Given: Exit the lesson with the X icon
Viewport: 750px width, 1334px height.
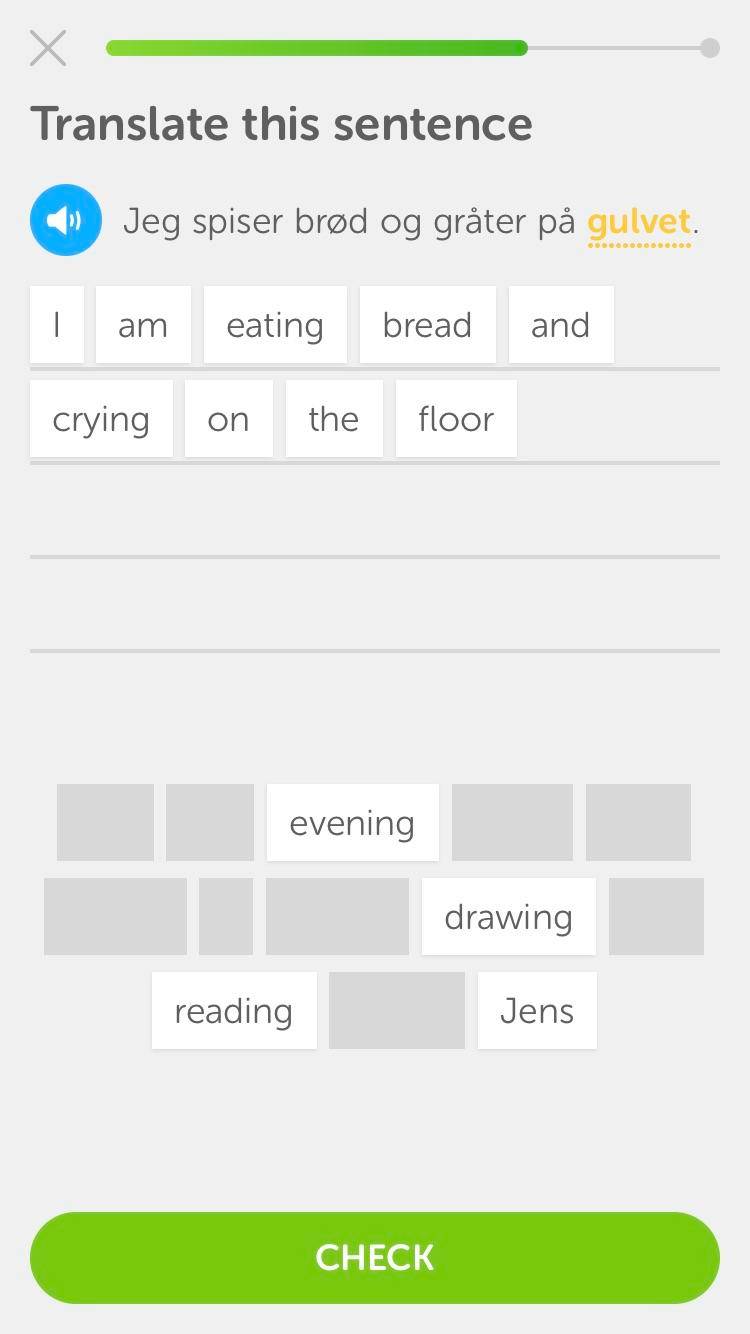Looking at the screenshot, I should [x=47, y=47].
